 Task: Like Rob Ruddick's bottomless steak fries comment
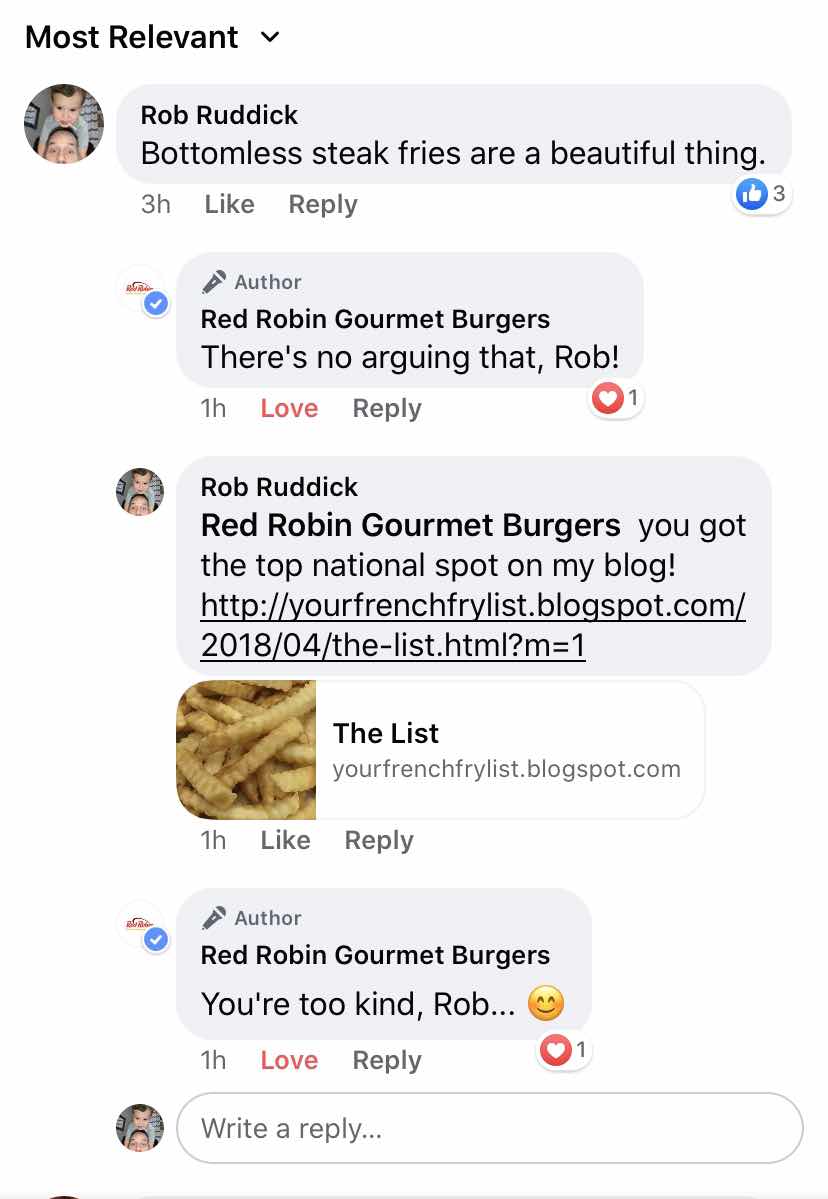click(229, 204)
